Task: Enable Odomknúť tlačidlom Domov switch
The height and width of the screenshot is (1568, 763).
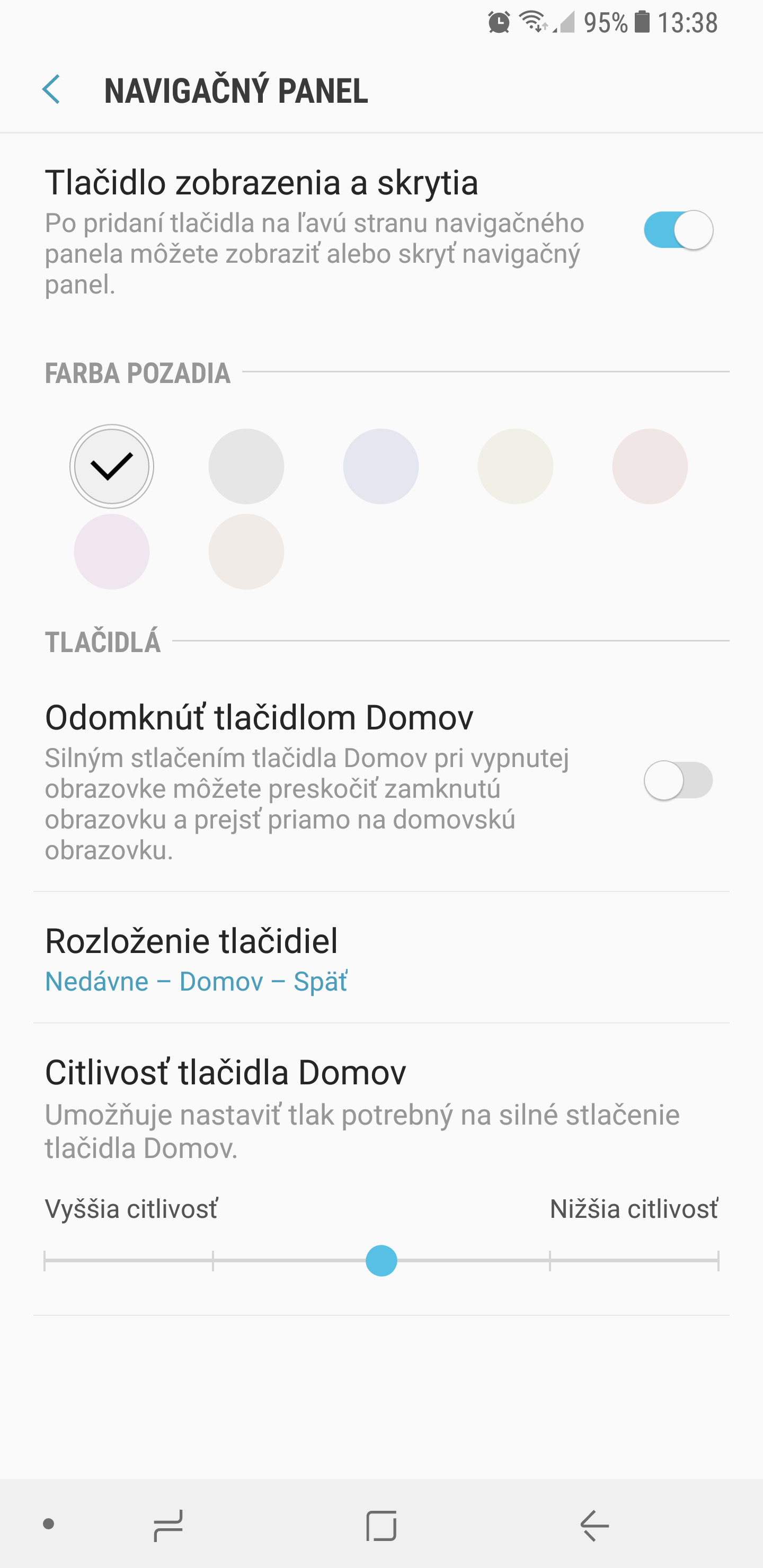Action: pos(678,780)
